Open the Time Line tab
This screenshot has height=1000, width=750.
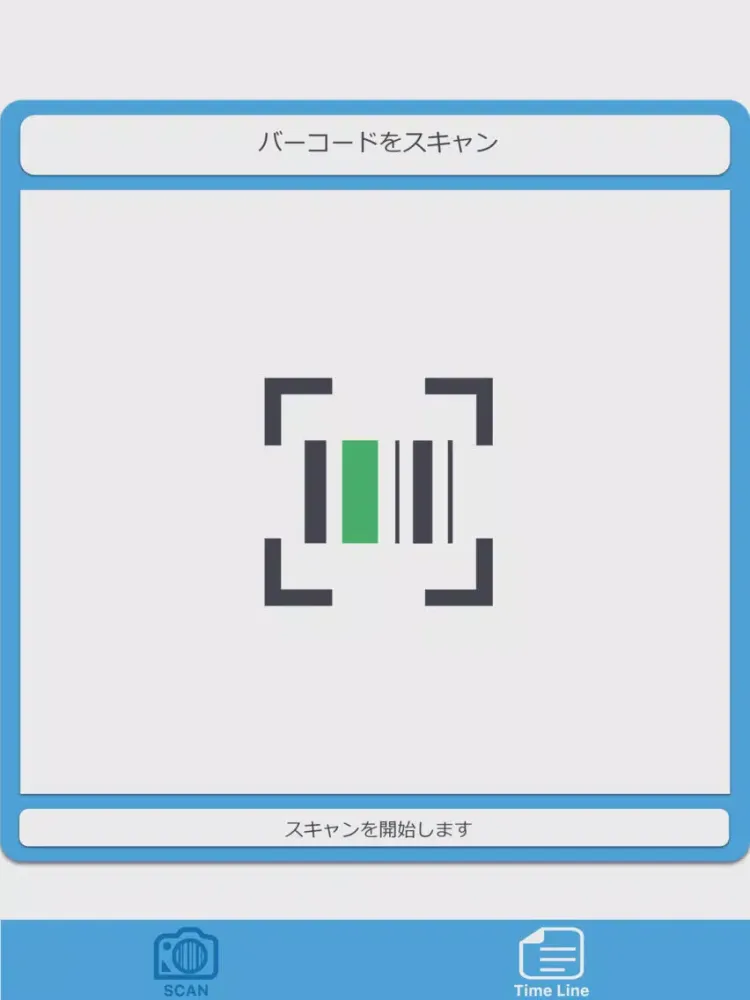click(551, 962)
